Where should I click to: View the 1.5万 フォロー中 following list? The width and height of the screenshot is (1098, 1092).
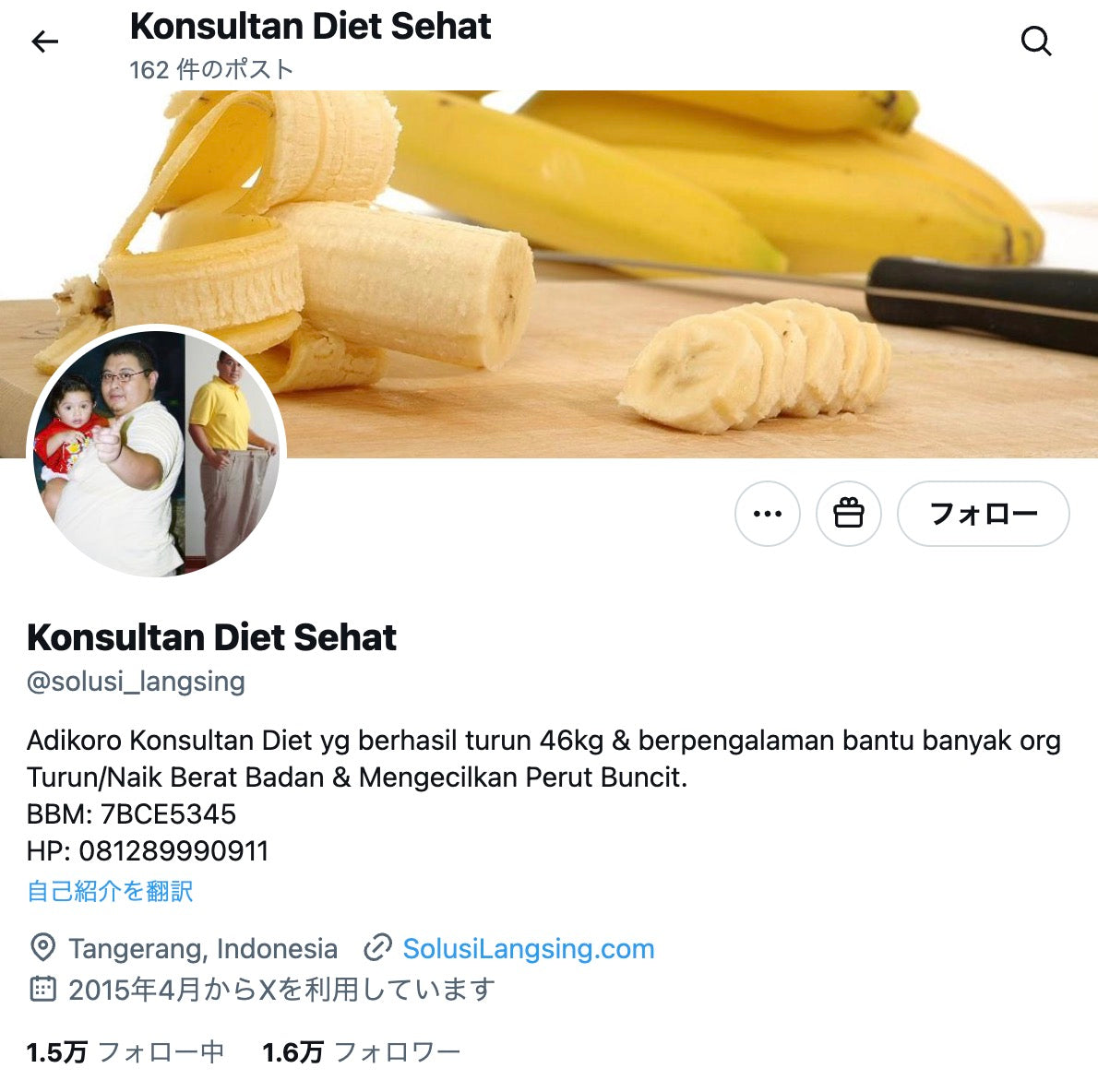pos(125,1051)
